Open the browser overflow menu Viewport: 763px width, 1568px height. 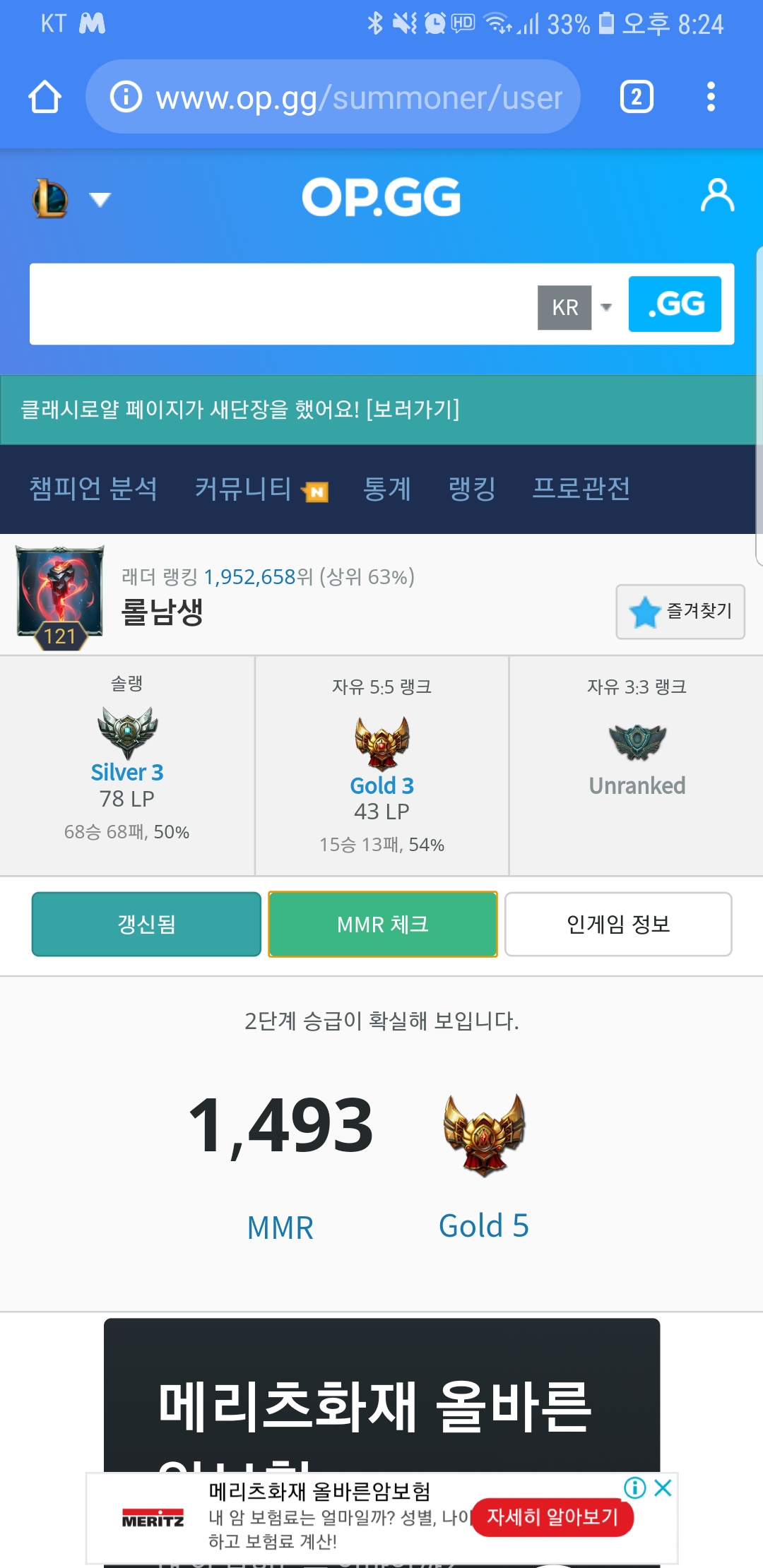711,97
